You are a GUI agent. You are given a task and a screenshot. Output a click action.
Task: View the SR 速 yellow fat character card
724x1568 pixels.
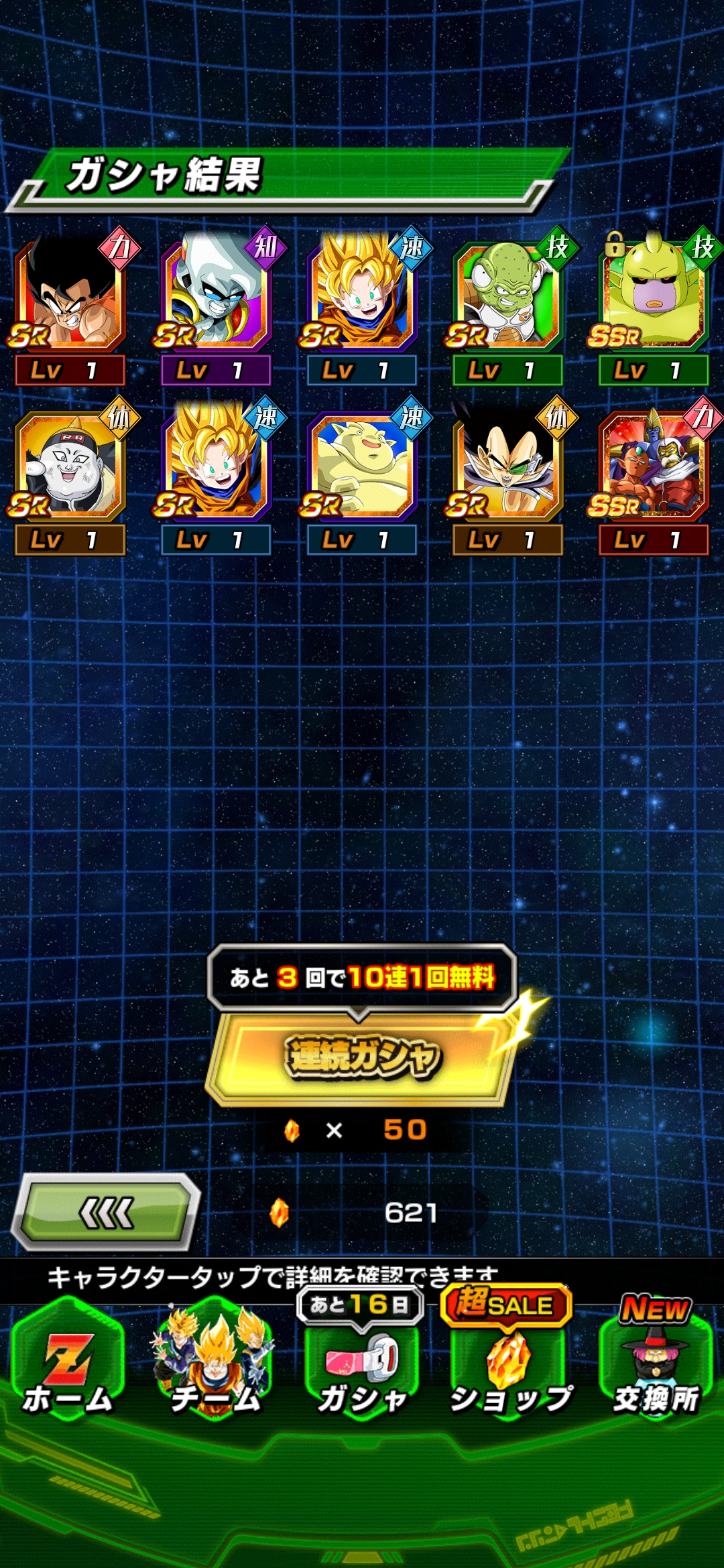[x=361, y=466]
